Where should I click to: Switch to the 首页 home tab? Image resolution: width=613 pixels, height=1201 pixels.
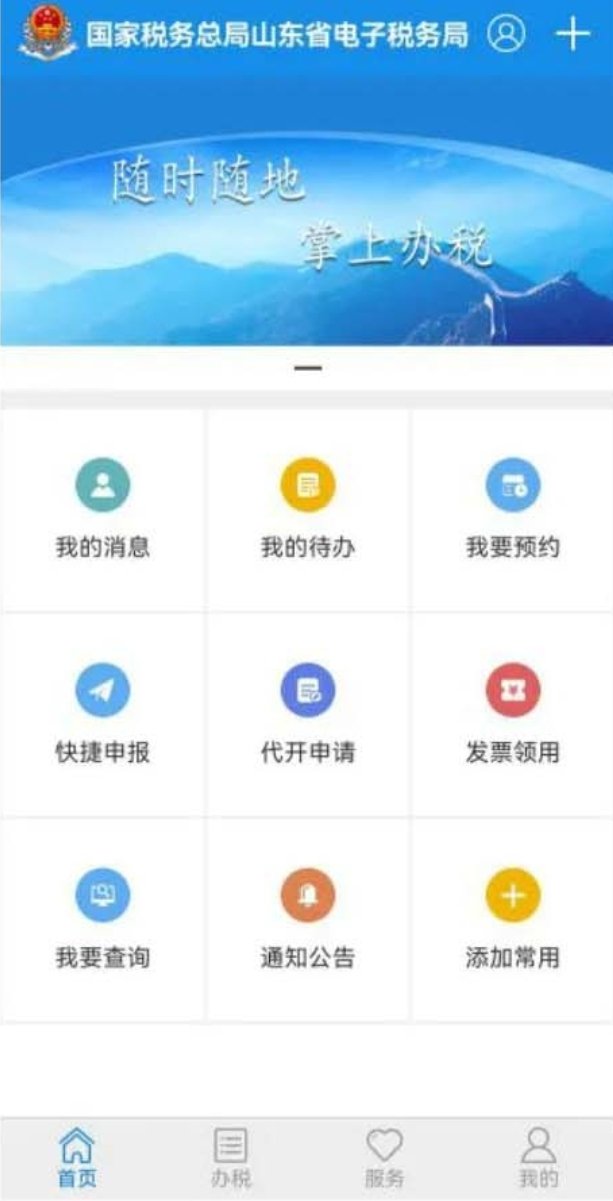click(77, 1158)
